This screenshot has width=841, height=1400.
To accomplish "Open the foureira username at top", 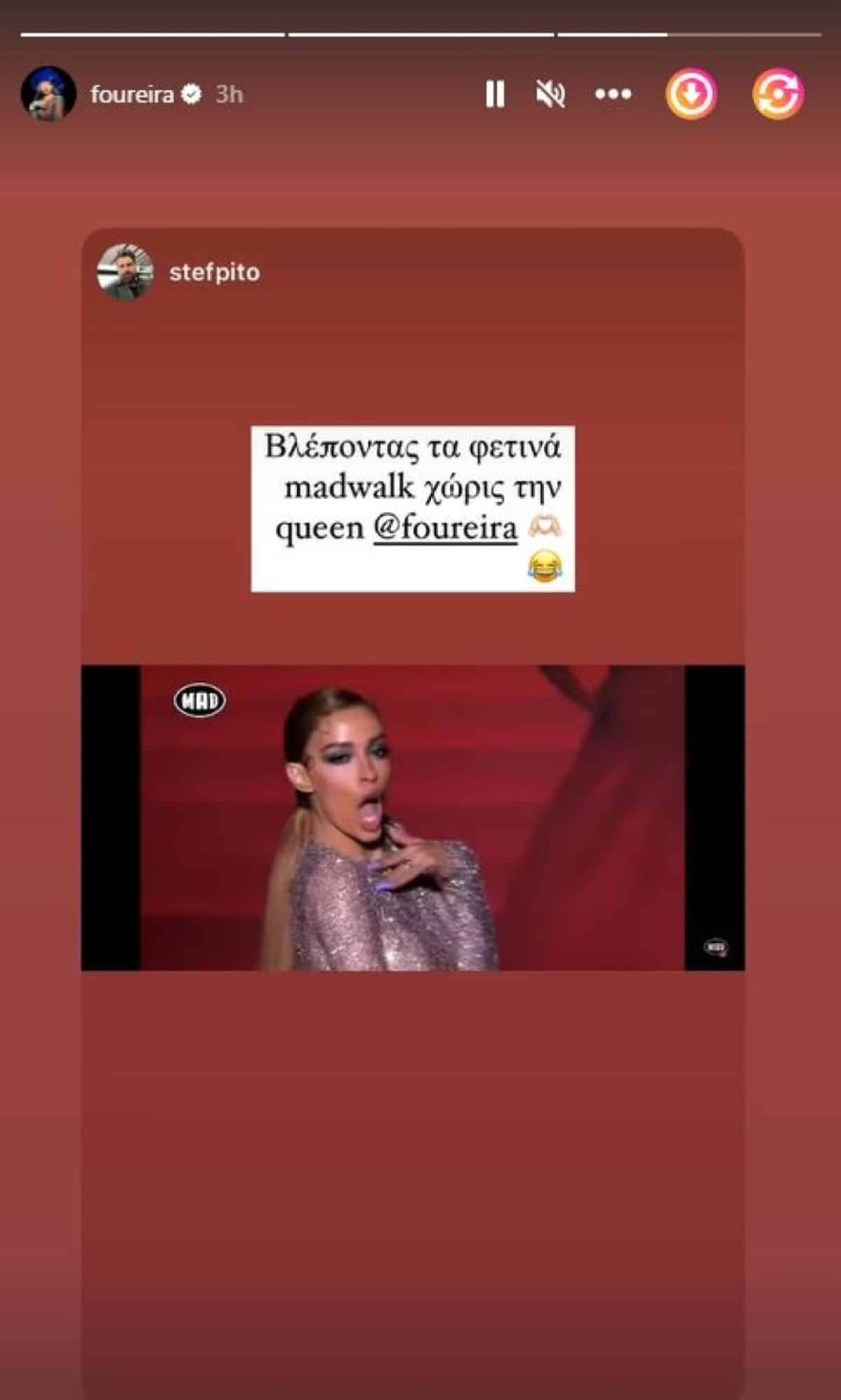I will point(132,94).
